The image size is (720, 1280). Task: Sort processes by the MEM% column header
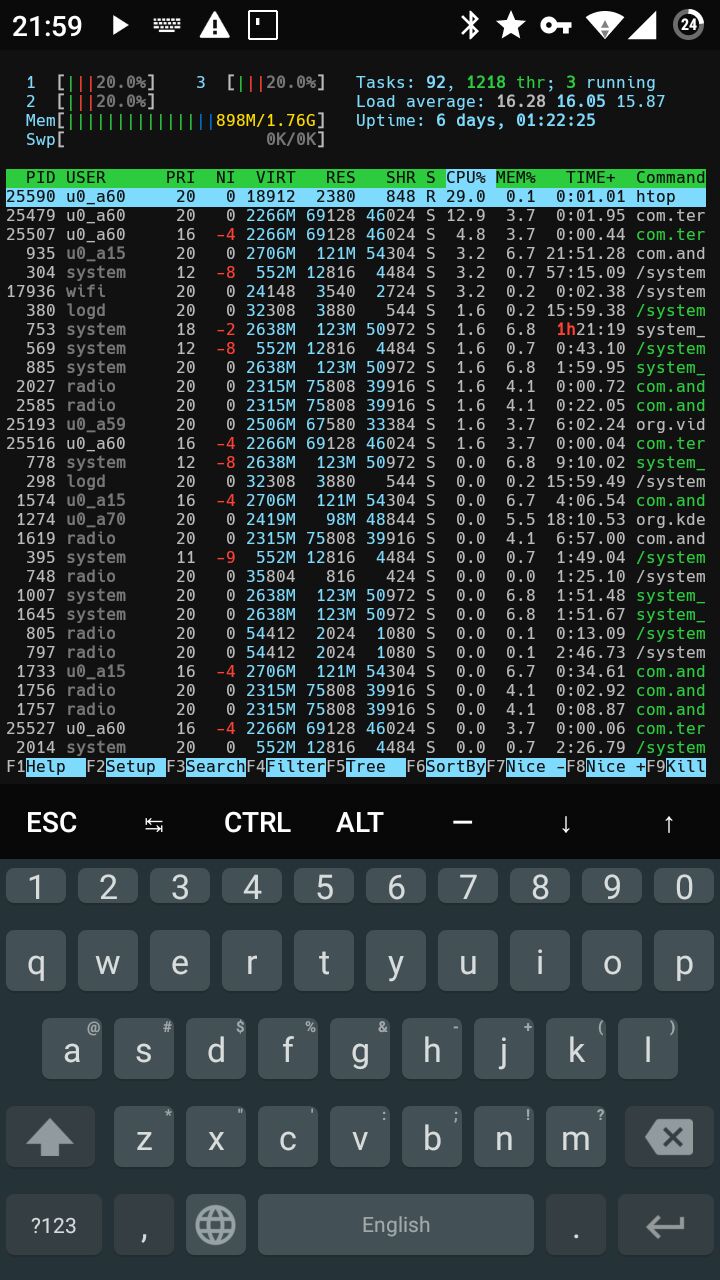click(514, 178)
